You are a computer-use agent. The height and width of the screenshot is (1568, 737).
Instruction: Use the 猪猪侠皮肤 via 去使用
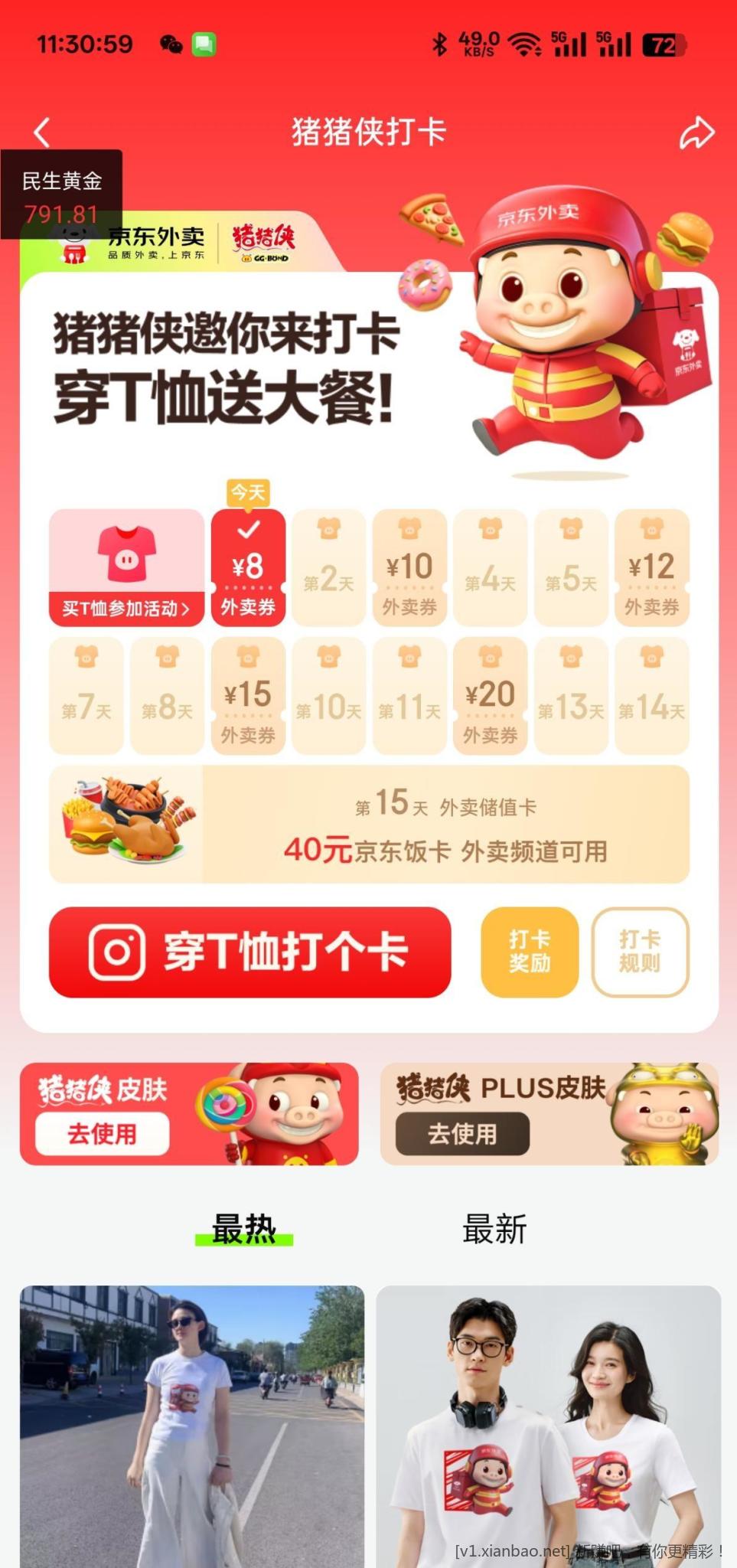point(102,1134)
